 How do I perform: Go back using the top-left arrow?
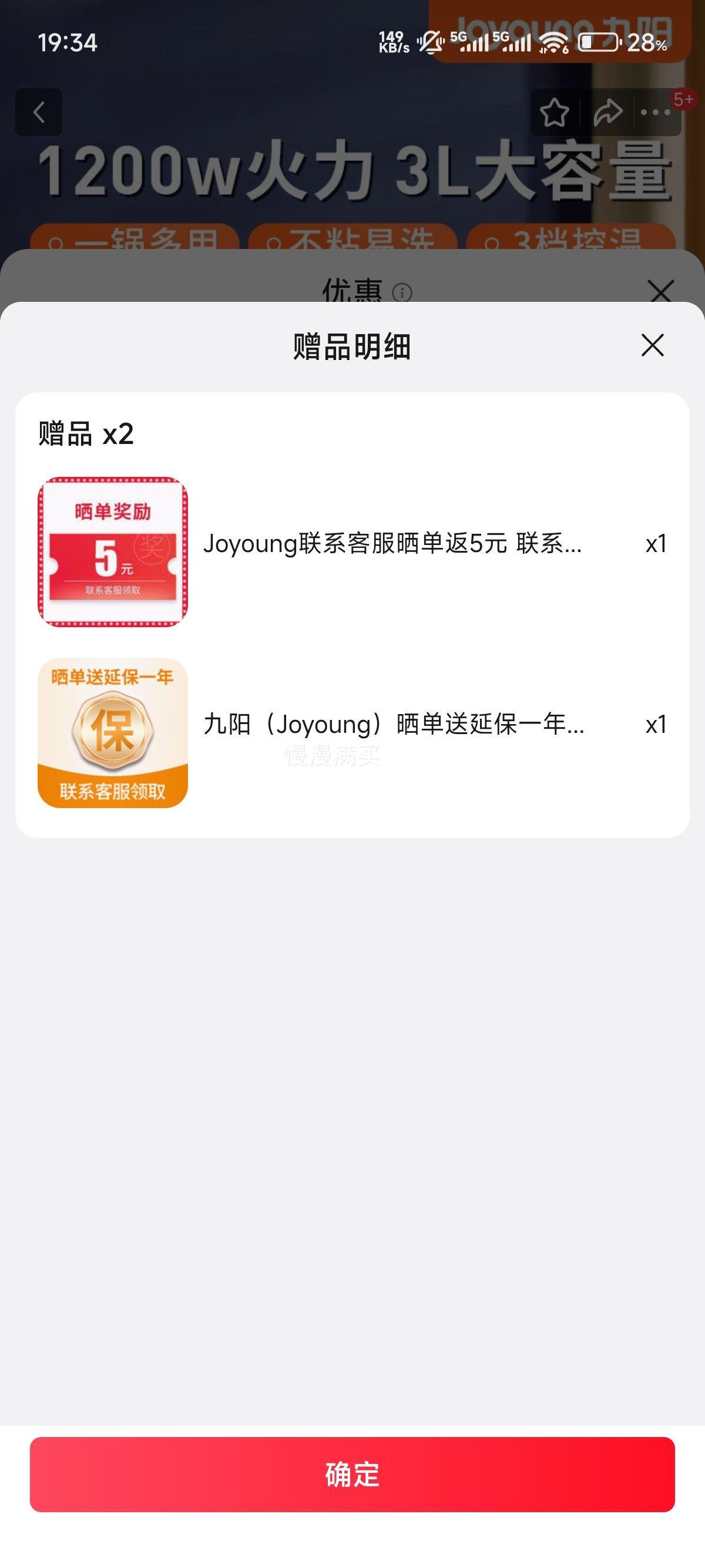(x=39, y=112)
